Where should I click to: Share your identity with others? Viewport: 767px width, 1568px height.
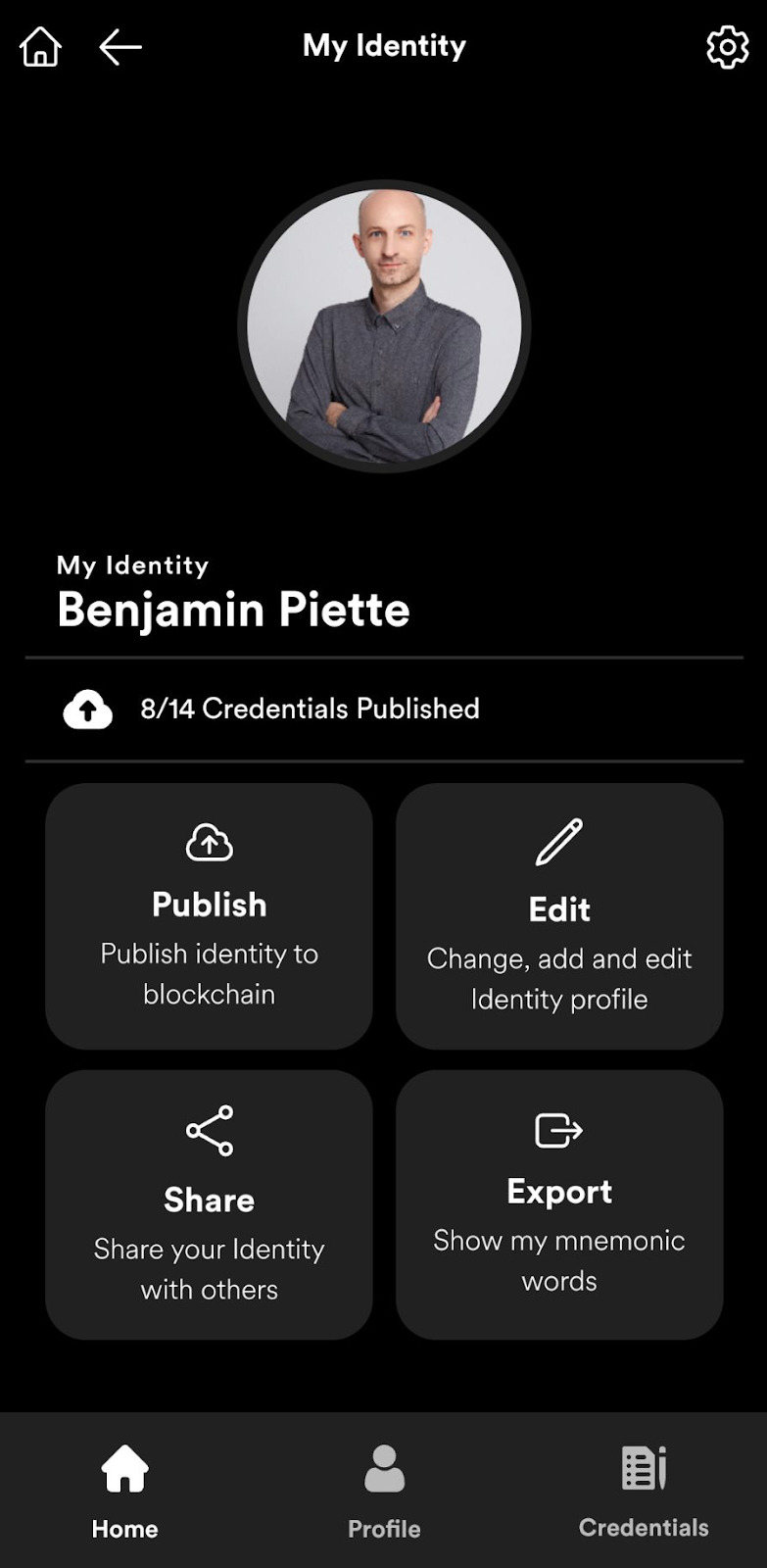(209, 1204)
